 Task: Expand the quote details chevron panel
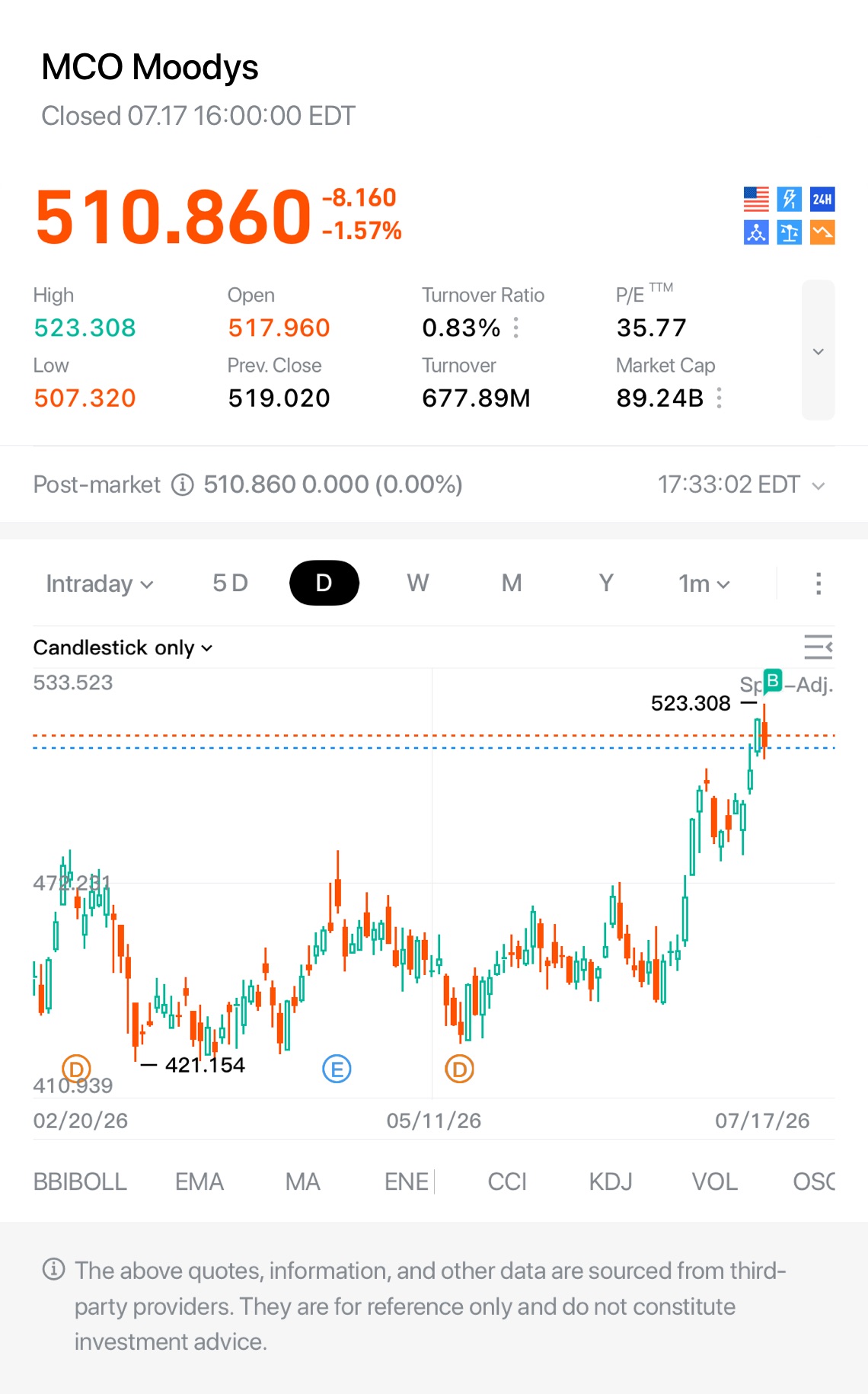(818, 350)
